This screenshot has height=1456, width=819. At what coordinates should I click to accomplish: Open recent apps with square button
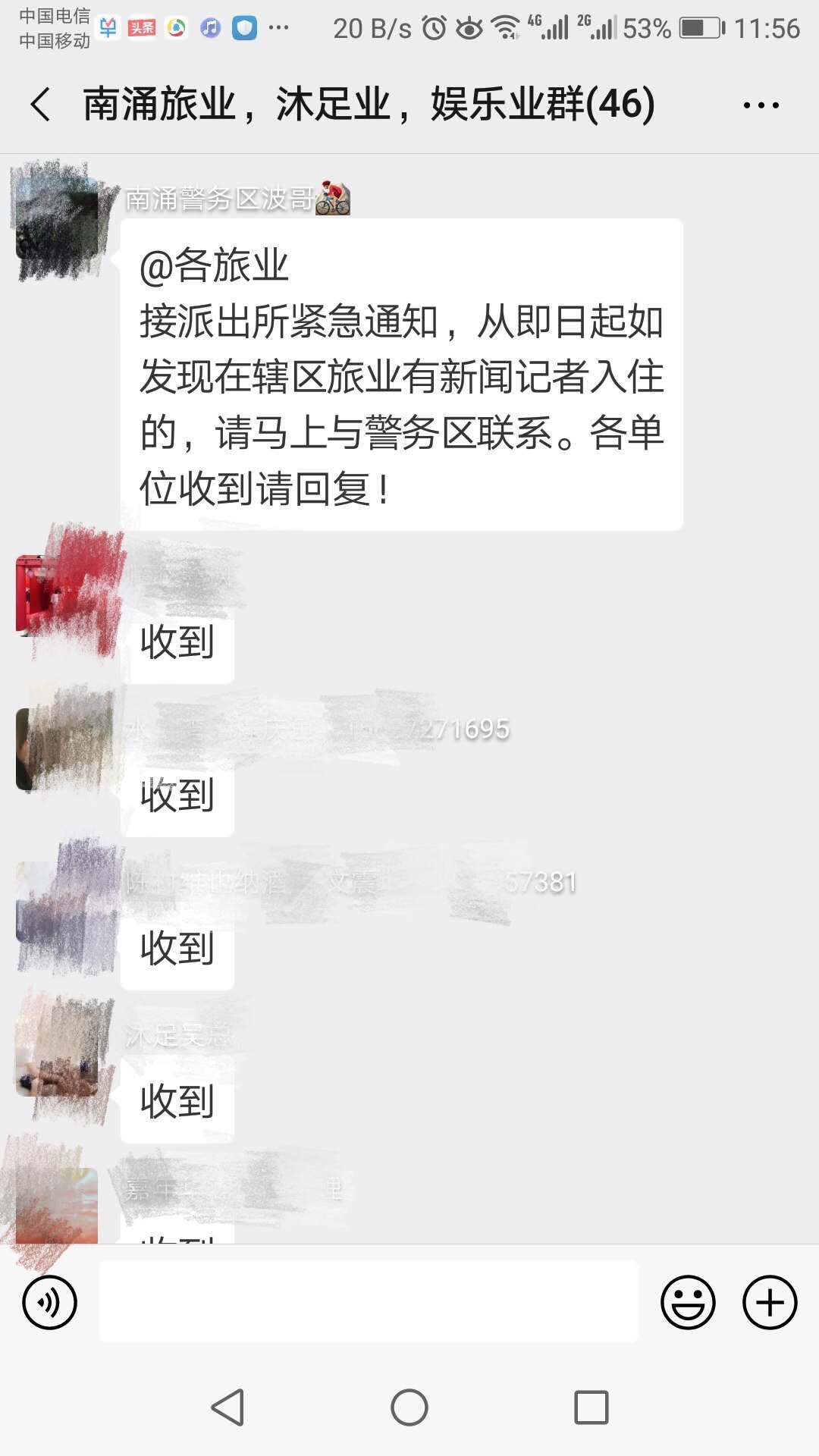[x=591, y=1407]
